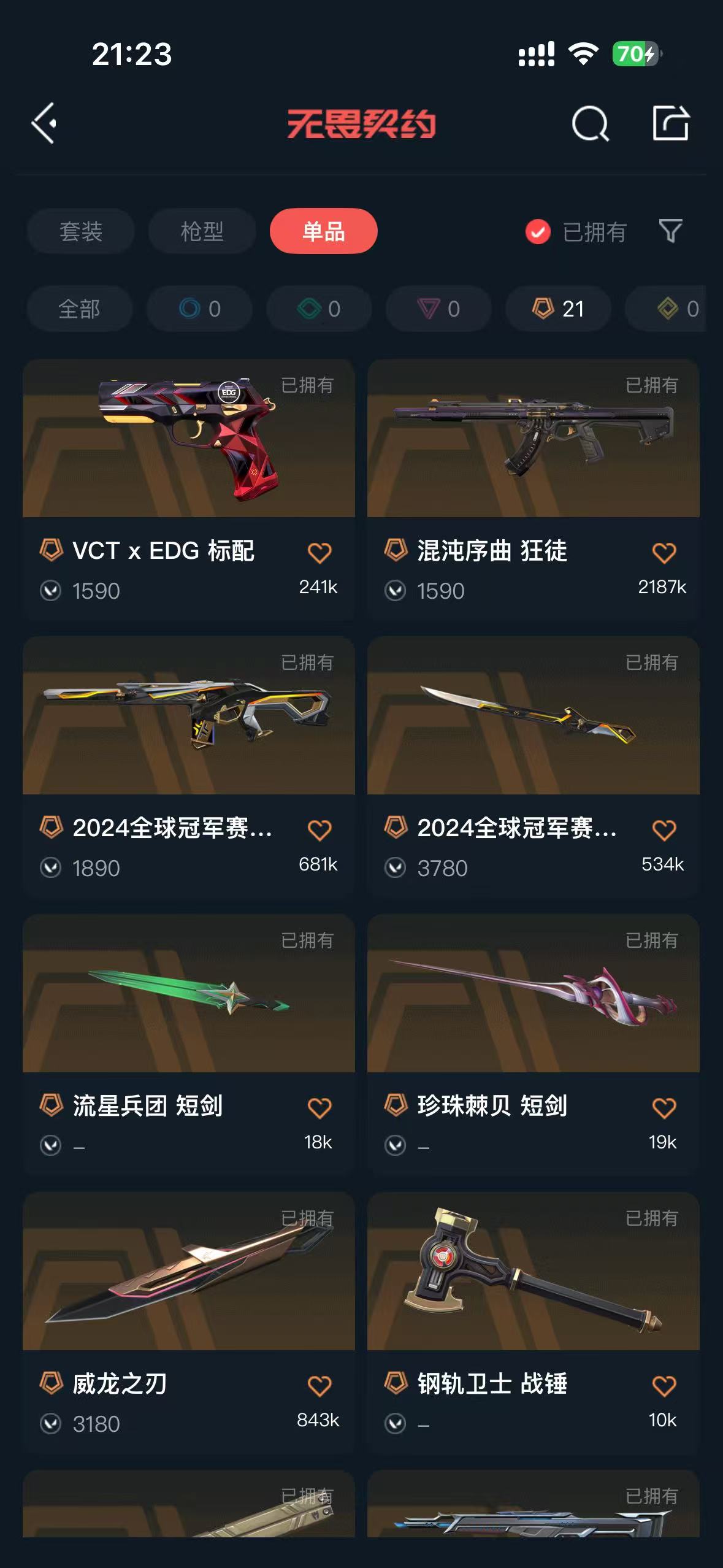Open the 钢轨卫士 战锤 card
Image resolution: width=723 pixels, height=1568 pixels.
tap(533, 1272)
